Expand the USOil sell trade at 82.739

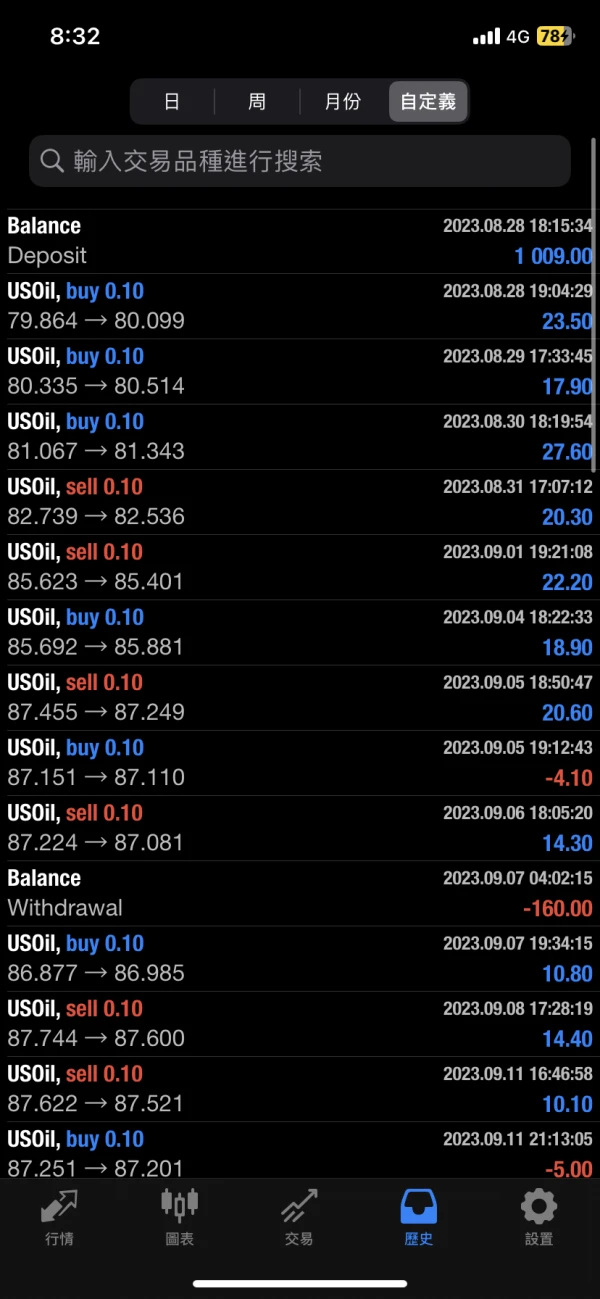[300, 502]
